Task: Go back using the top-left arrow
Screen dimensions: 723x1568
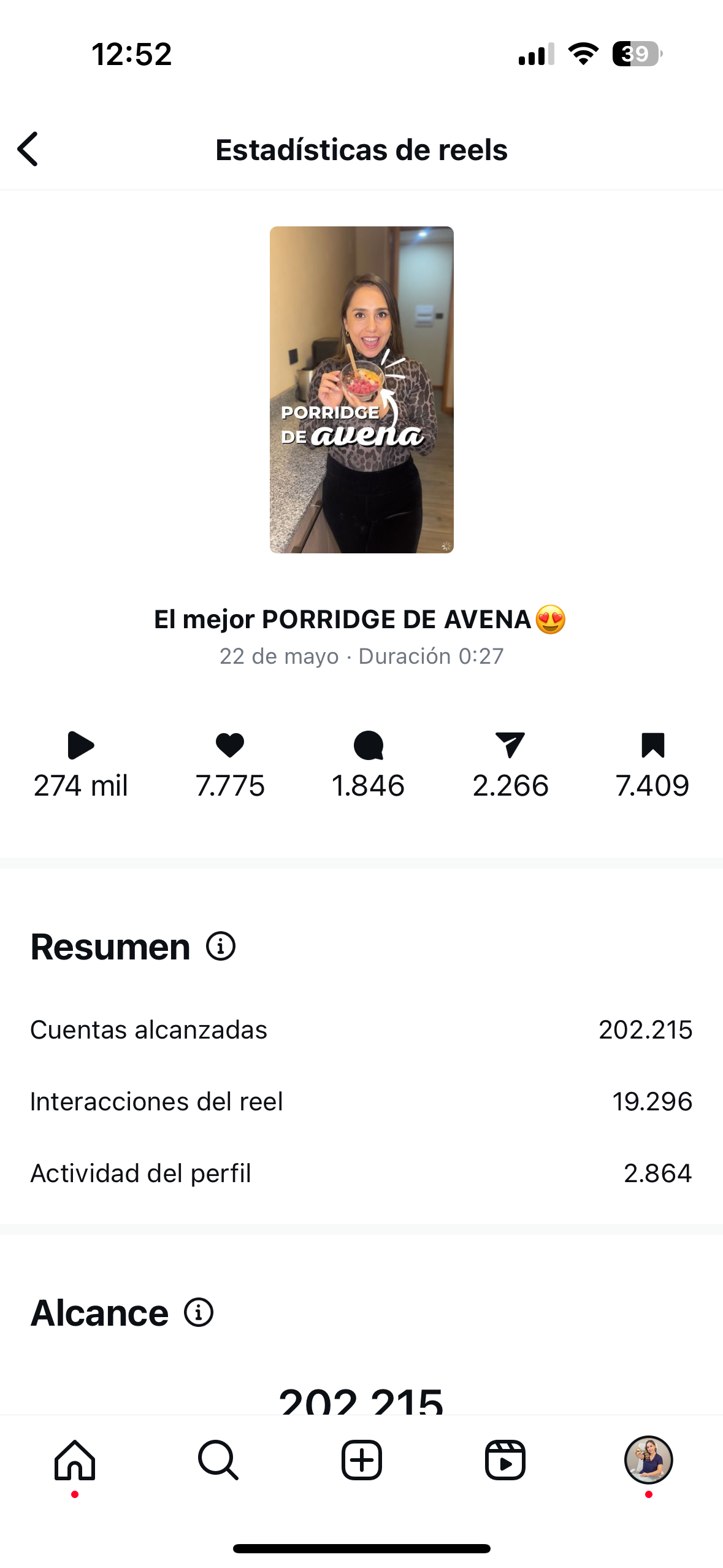Action: pyautogui.click(x=28, y=149)
